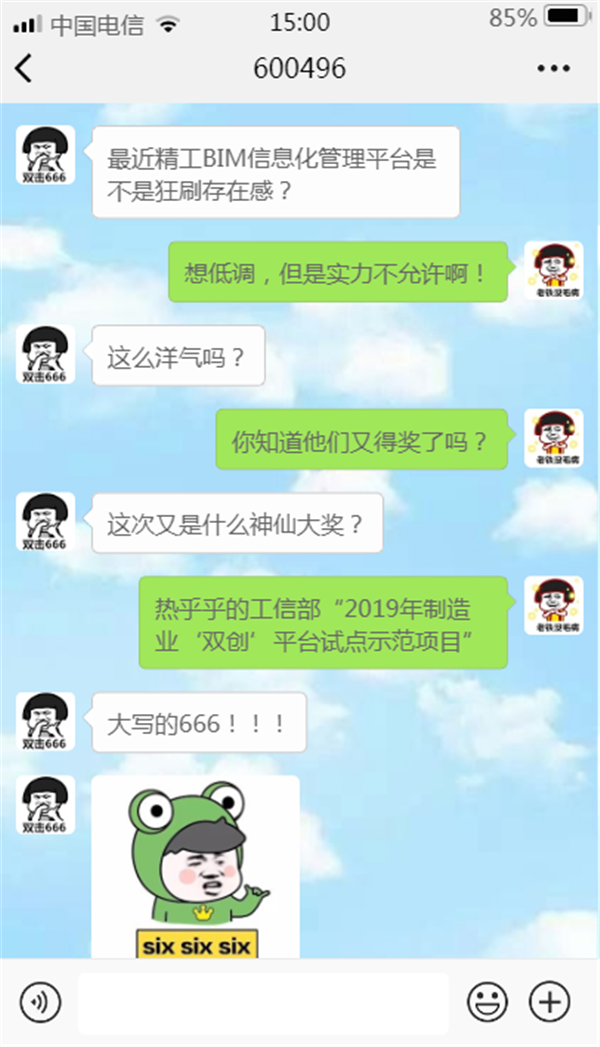Switch to voice message input
Viewport: 600px width, 1047px height.
40,1001
